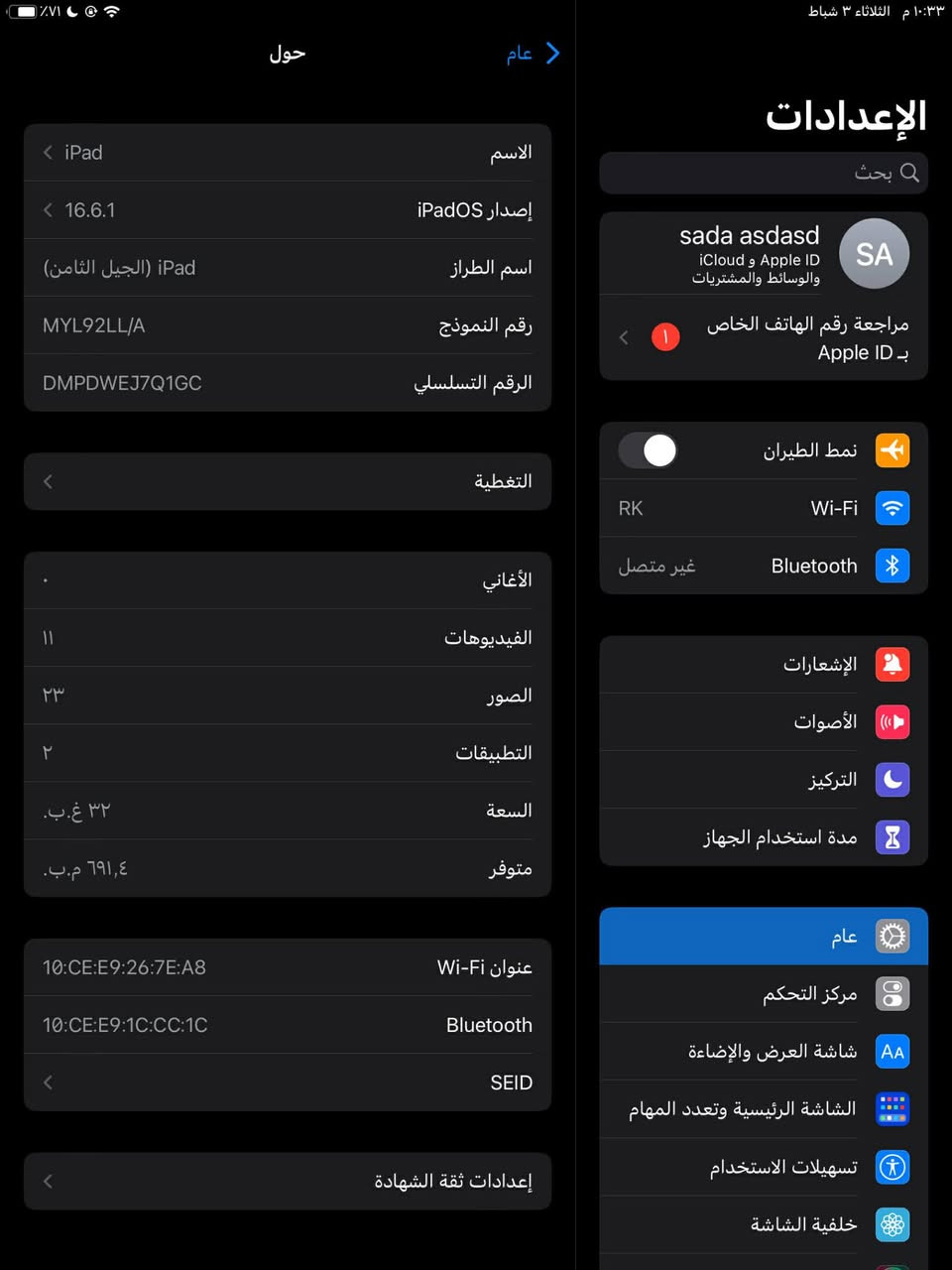Screen dimensions: 952x1270
Task: Toggle نمط الطيران (Airplane Mode) switch
Action: tap(648, 450)
